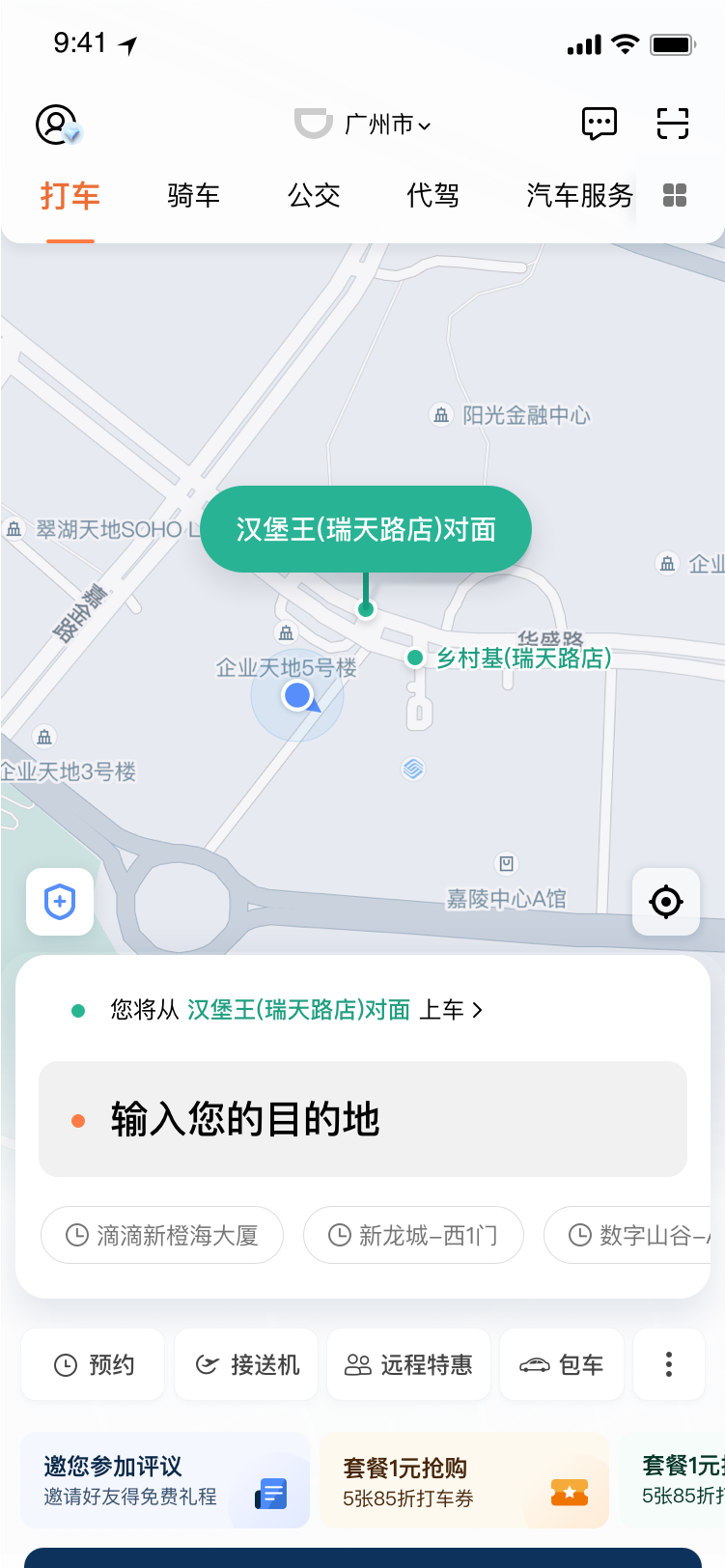Choose recent destination 新龙城-西1门
Viewport: 725px width, 1568px height.
[413, 1235]
